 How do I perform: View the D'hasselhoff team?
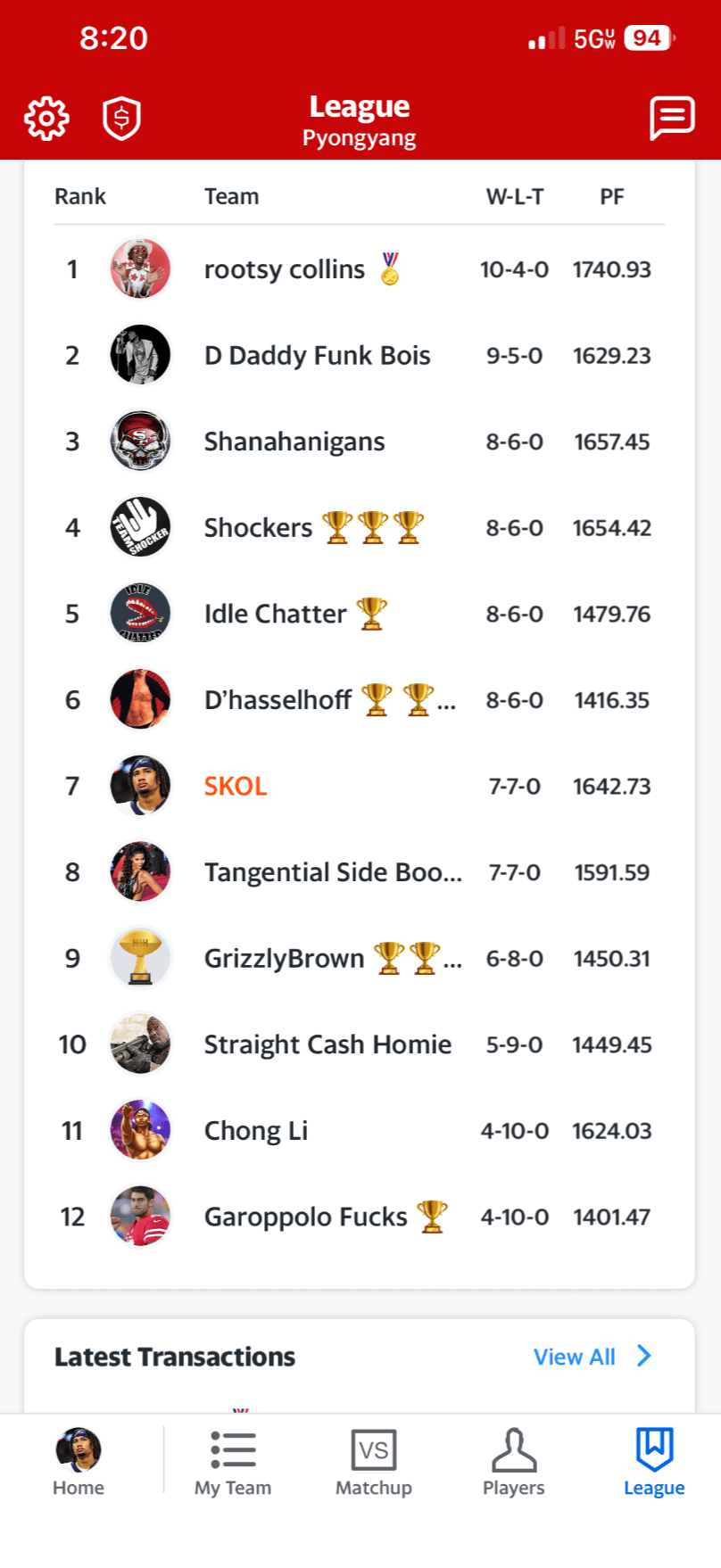click(278, 700)
